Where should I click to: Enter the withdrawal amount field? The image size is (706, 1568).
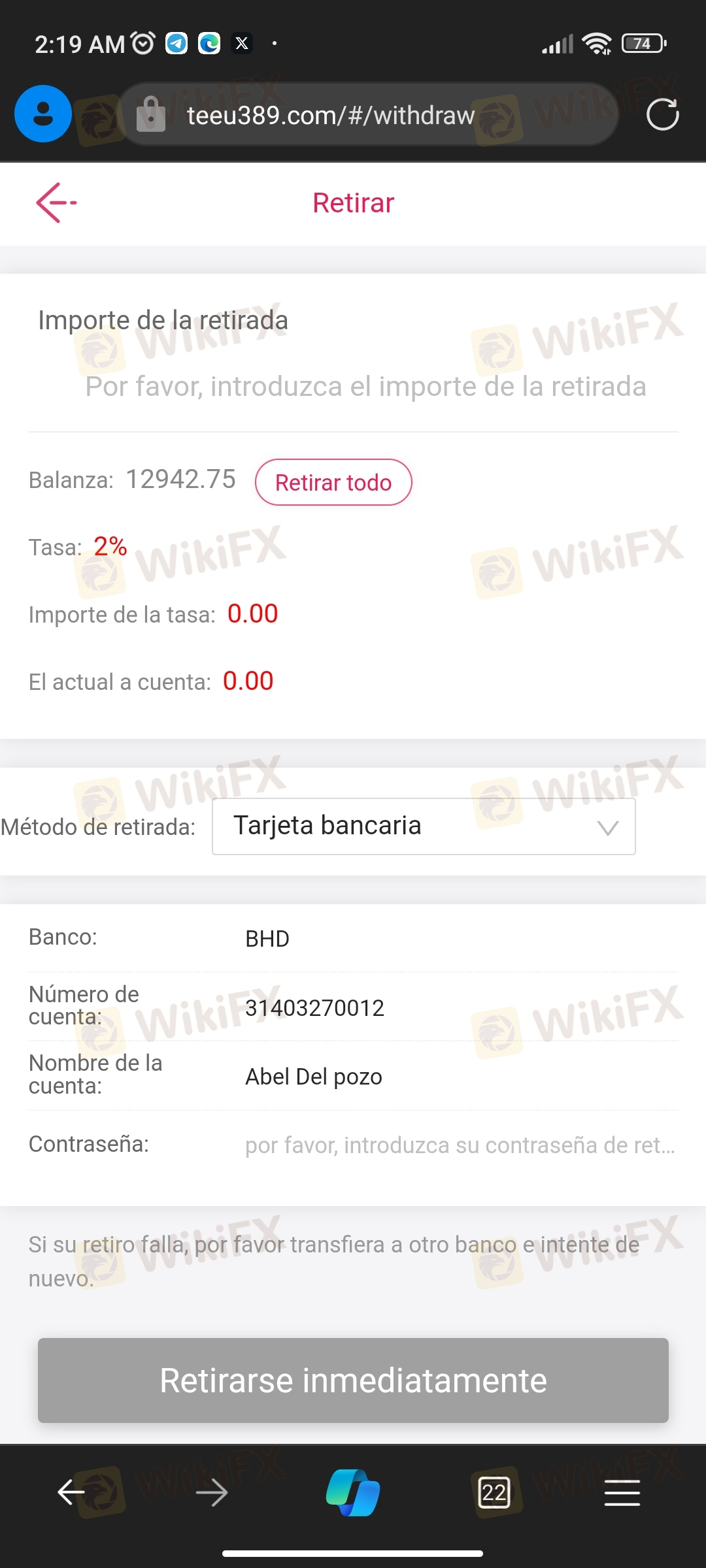[x=365, y=387]
